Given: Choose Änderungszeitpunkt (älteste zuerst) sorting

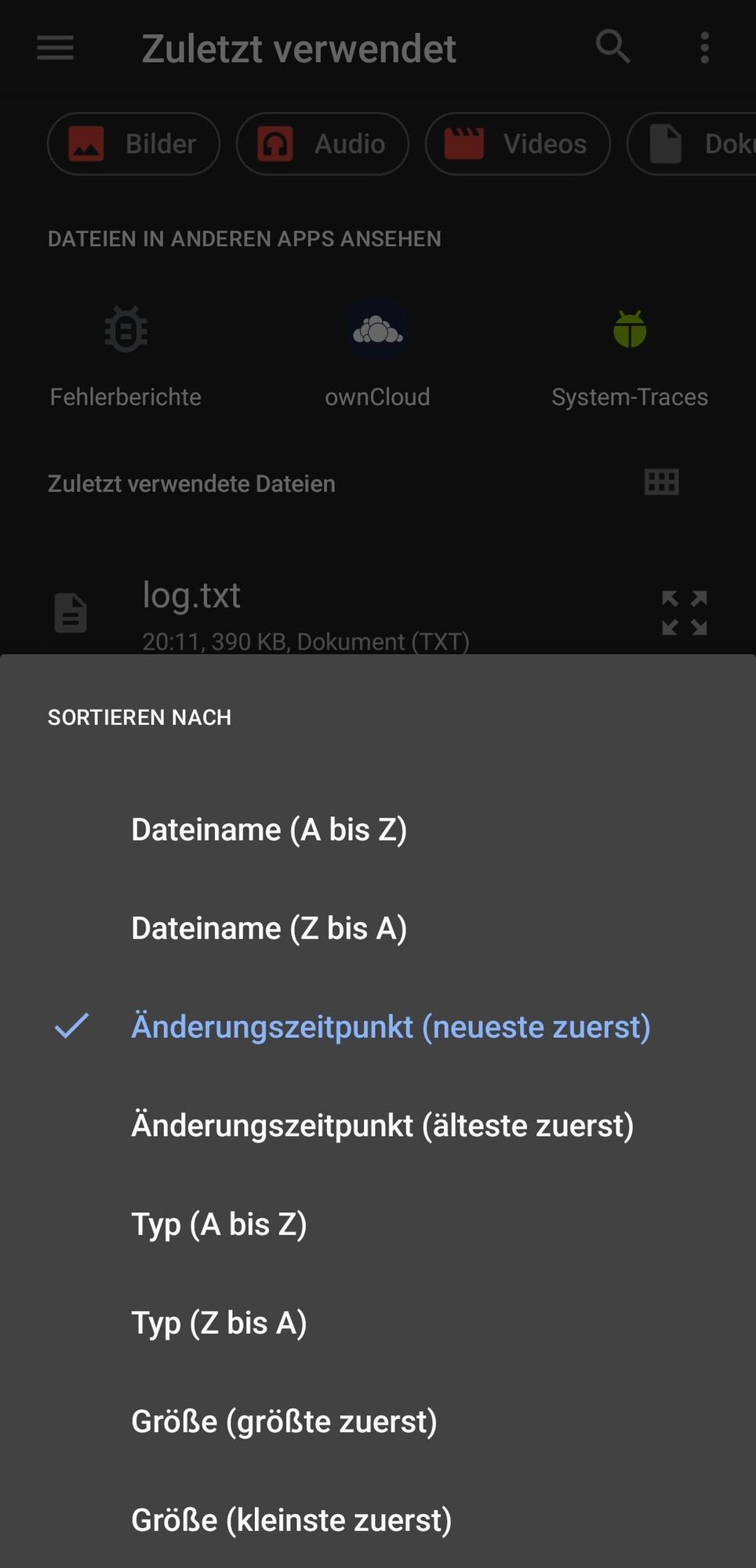Looking at the screenshot, I should tap(383, 1124).
